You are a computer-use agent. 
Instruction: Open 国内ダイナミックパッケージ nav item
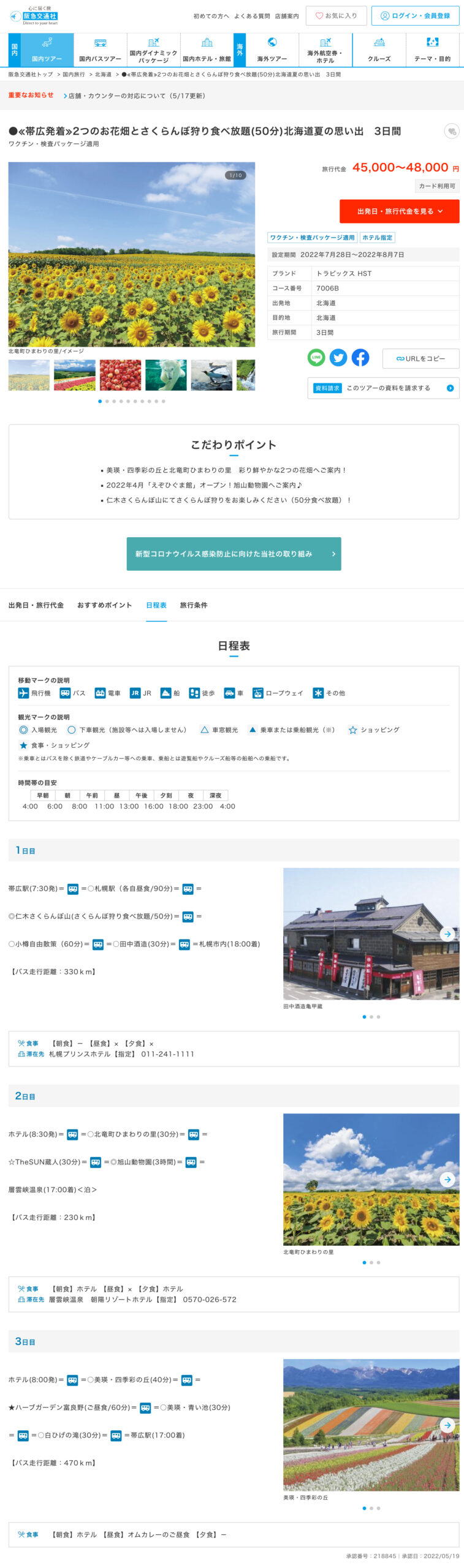(x=153, y=50)
